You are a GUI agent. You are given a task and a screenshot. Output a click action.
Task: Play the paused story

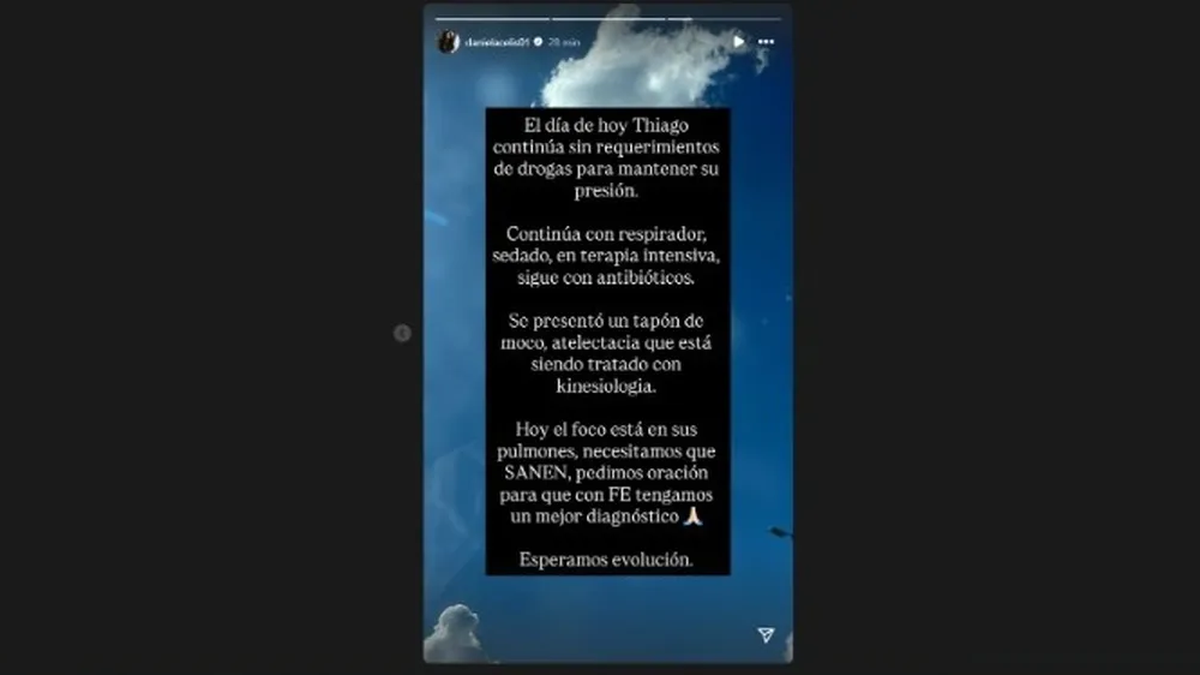(739, 42)
